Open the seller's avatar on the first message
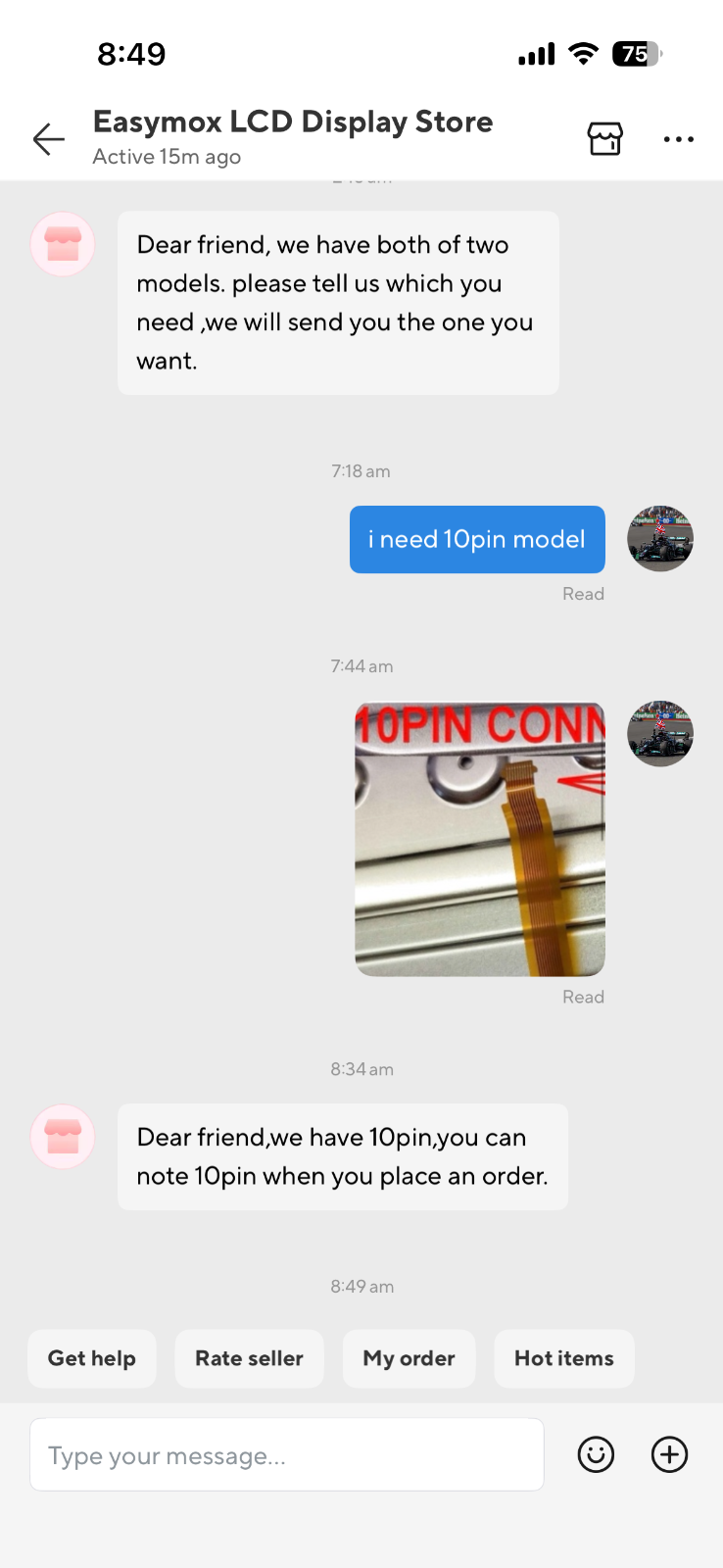The width and height of the screenshot is (723, 1568). [63, 244]
